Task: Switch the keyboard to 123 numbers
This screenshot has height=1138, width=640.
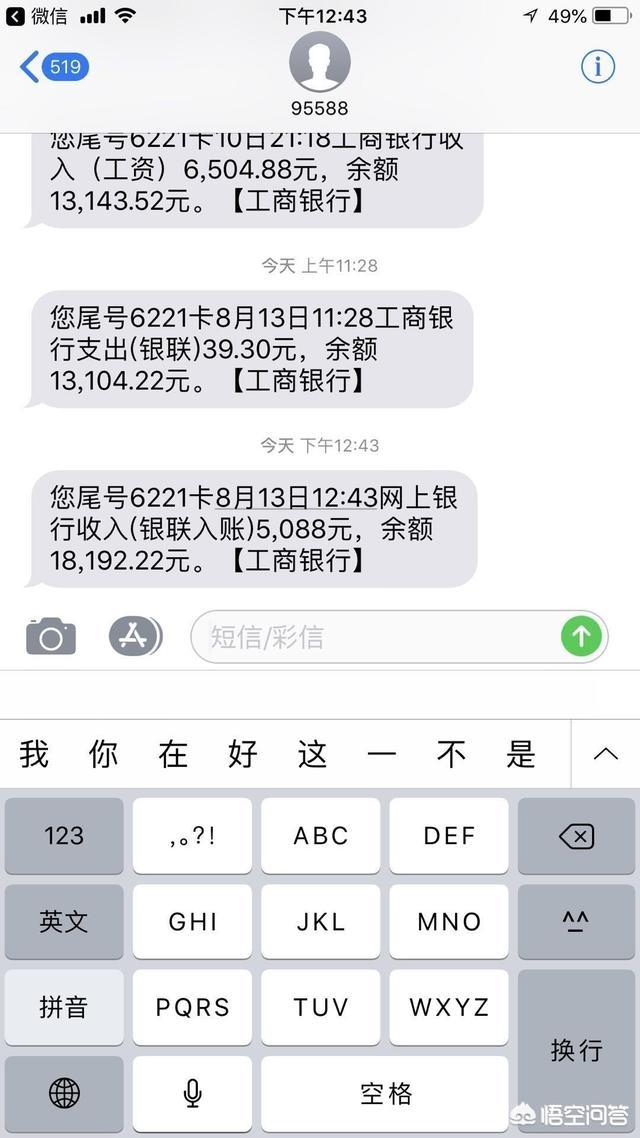Action: [64, 836]
